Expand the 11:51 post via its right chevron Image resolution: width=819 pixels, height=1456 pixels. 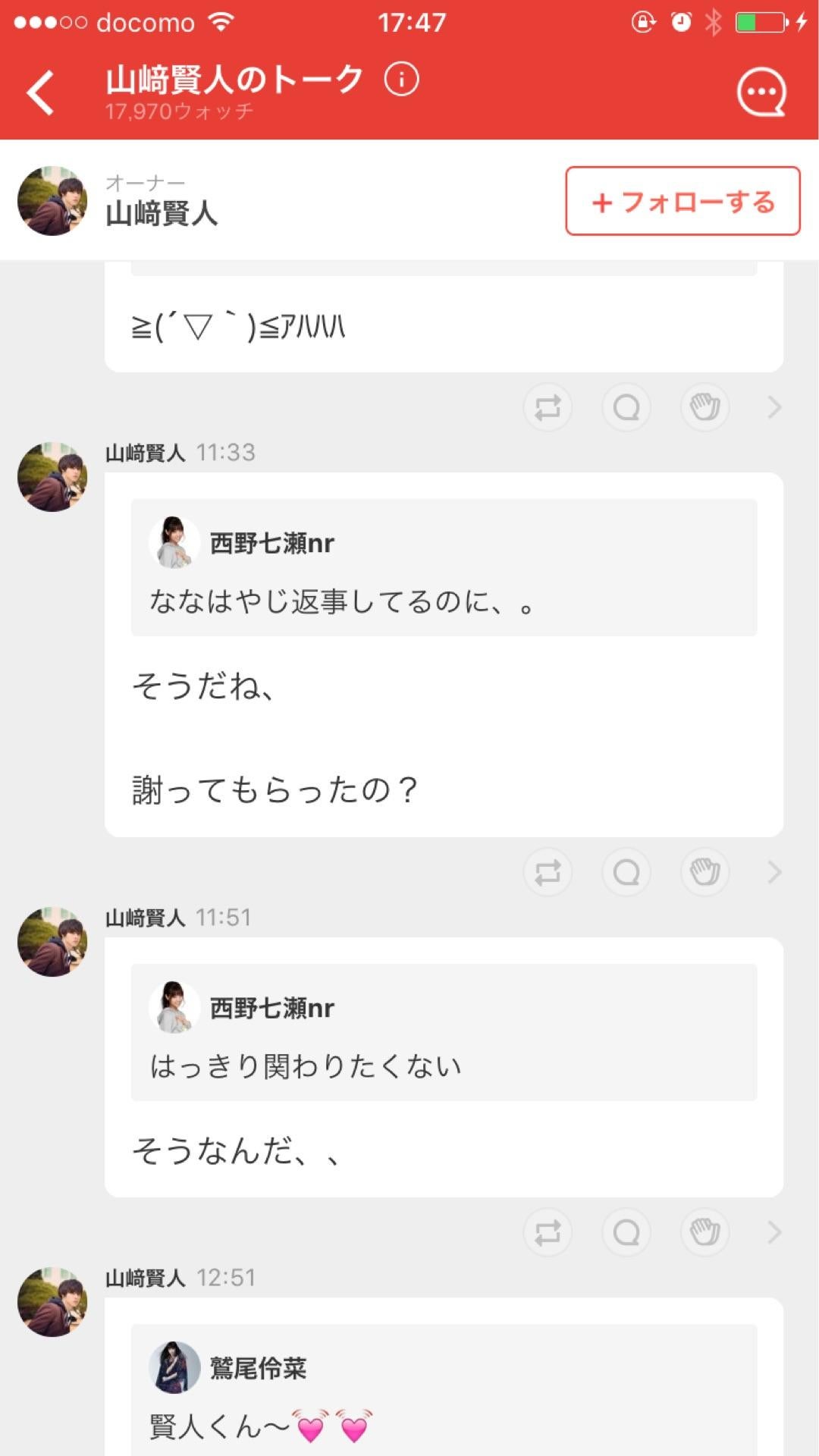pos(774,1232)
